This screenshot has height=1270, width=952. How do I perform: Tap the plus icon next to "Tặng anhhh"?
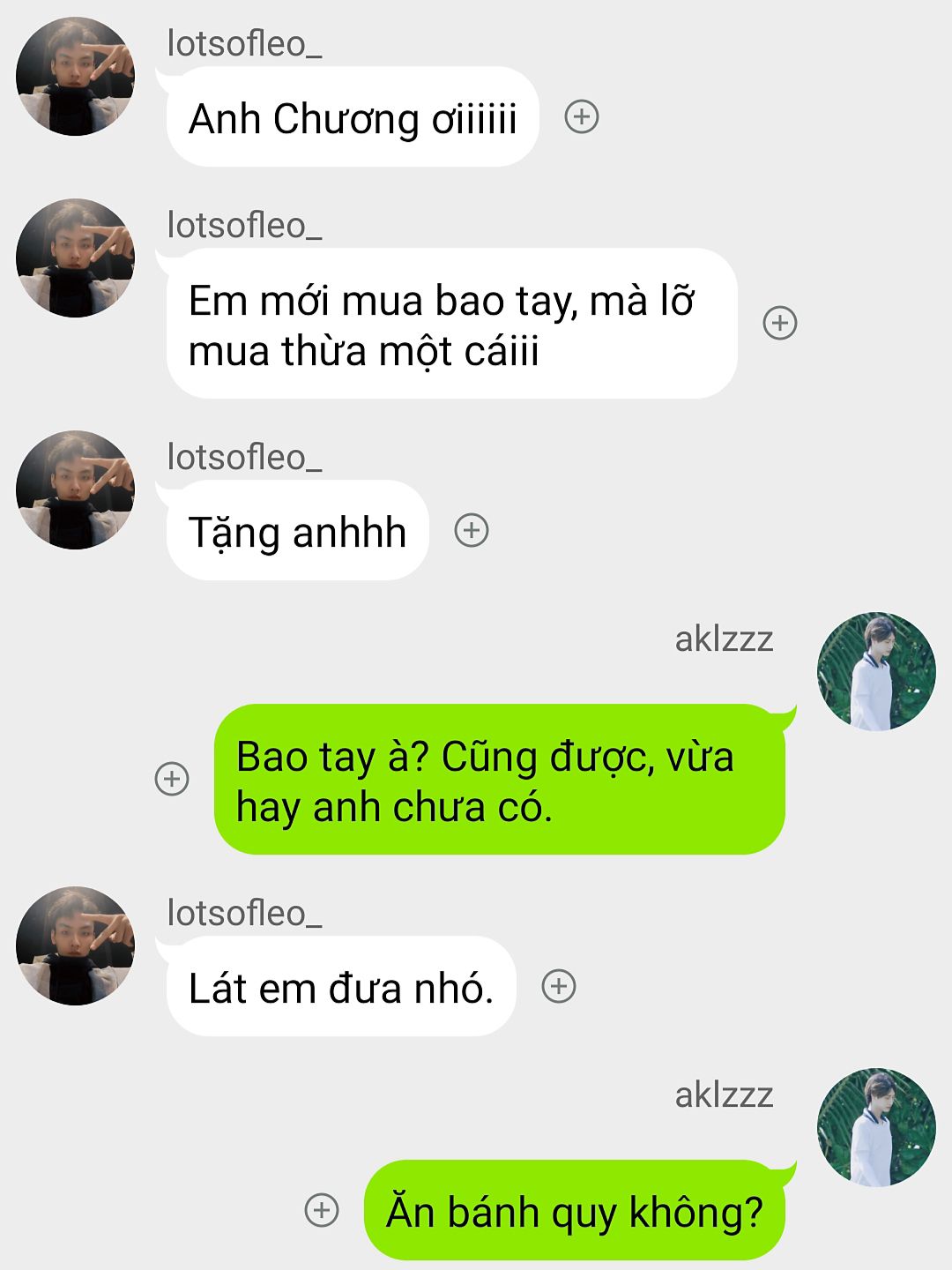click(472, 530)
